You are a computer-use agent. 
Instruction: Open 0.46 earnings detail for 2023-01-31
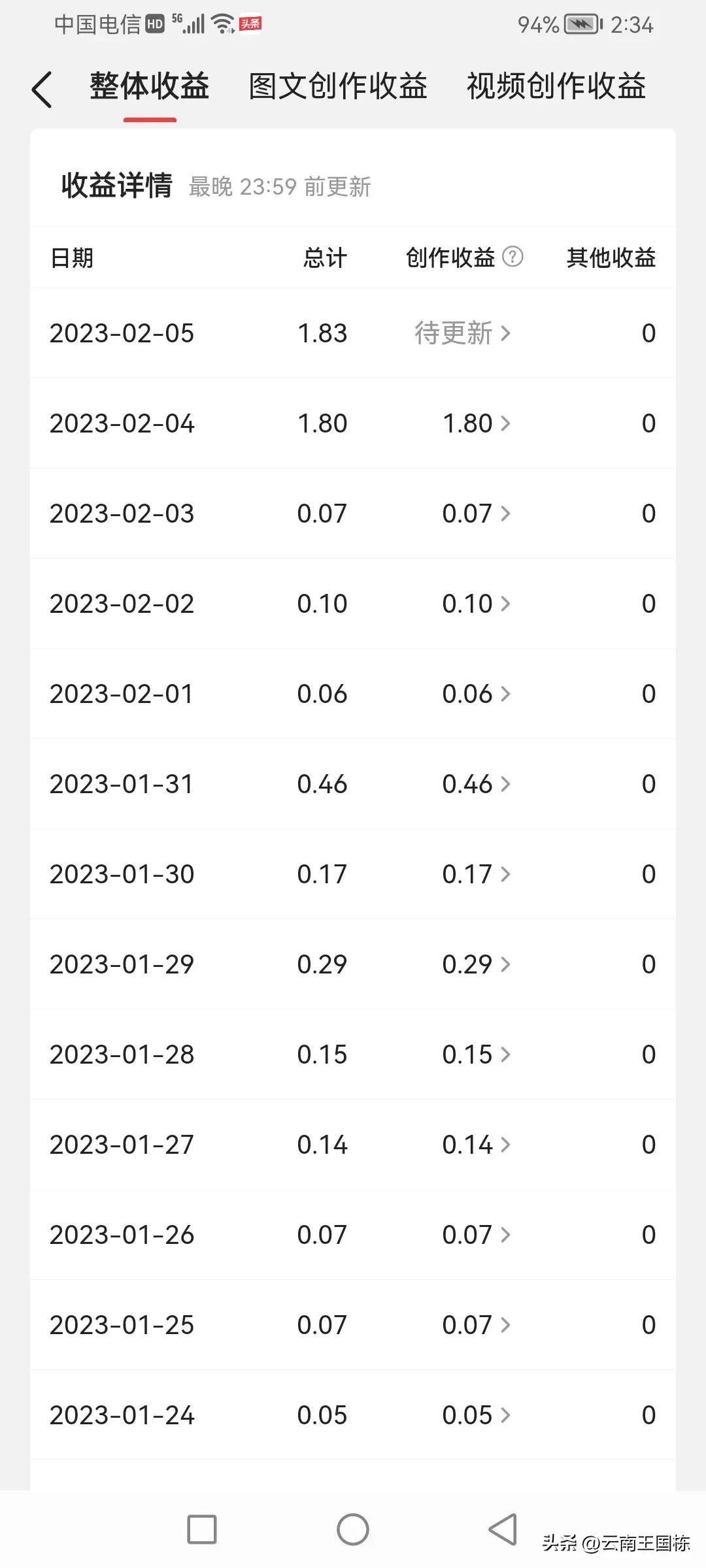477,784
